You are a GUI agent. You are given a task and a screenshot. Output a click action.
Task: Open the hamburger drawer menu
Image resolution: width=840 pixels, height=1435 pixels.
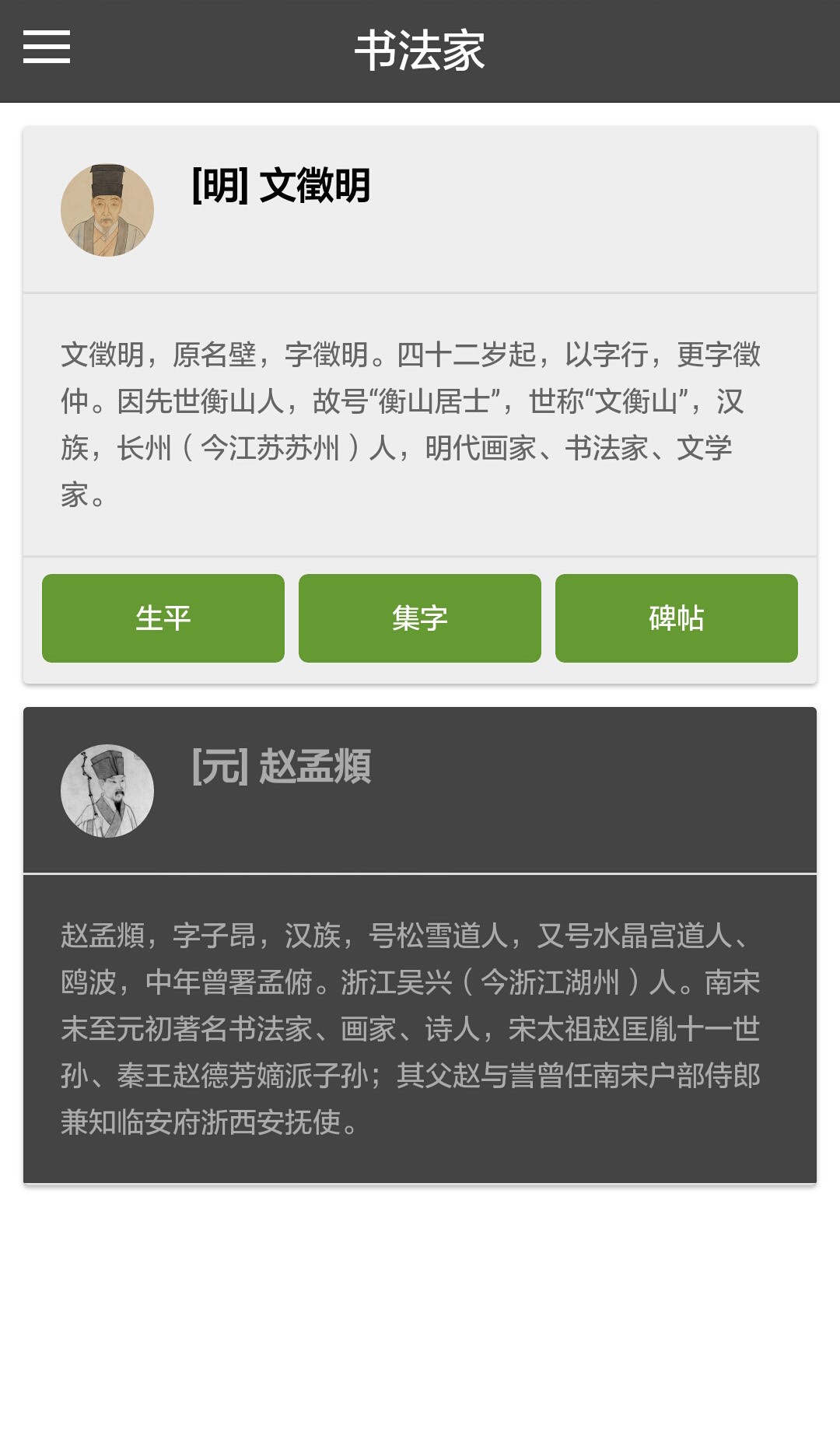(47, 47)
